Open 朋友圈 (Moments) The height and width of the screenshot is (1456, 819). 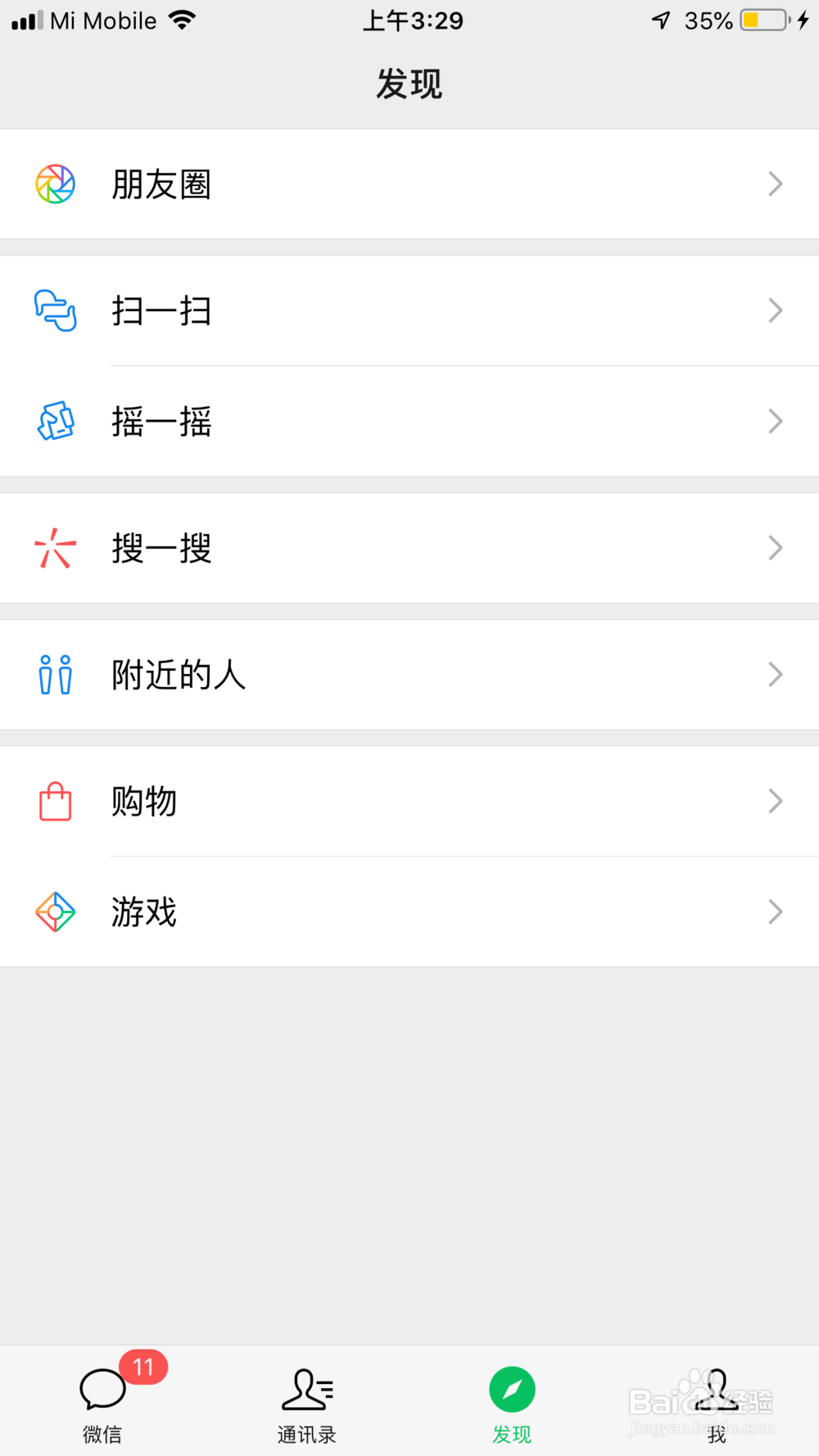coord(408,184)
